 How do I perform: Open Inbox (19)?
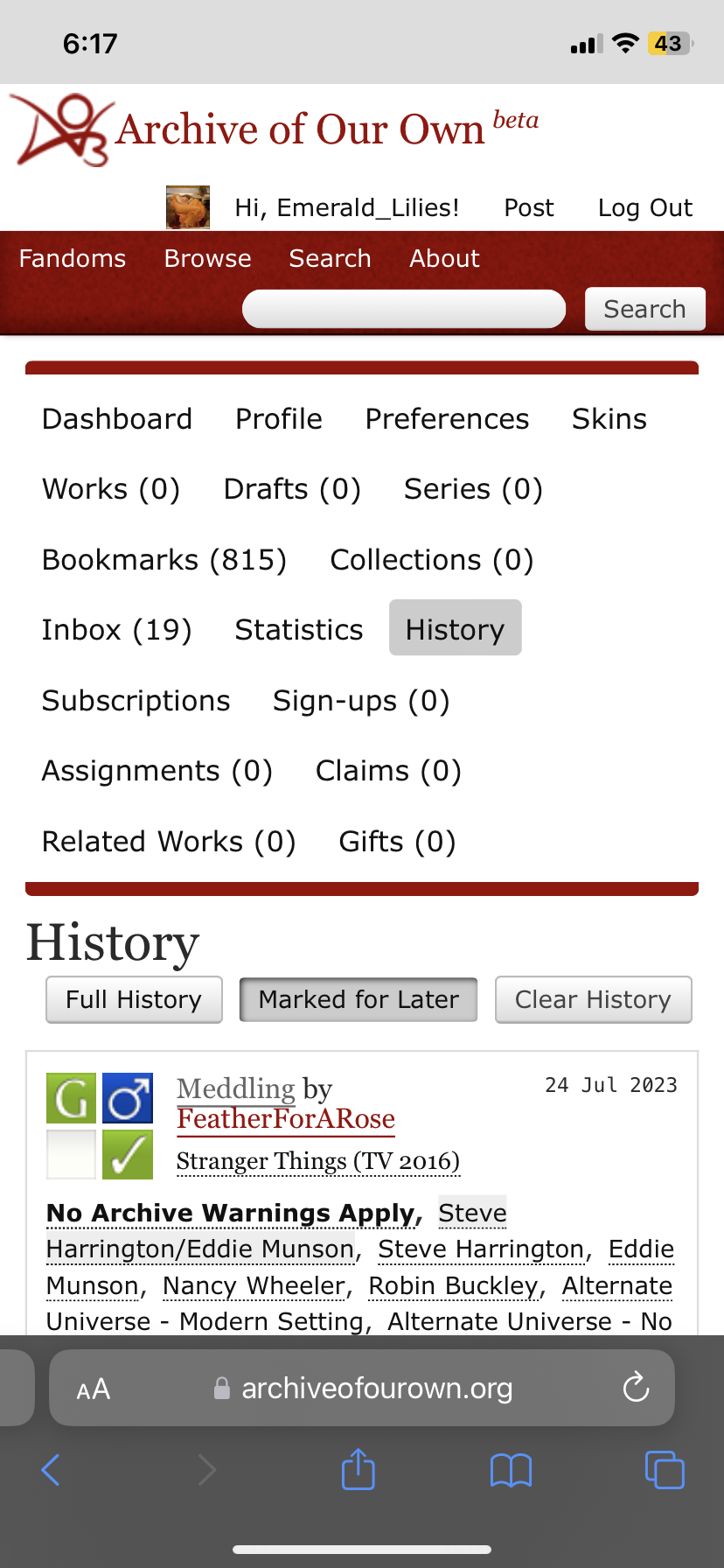pos(116,630)
